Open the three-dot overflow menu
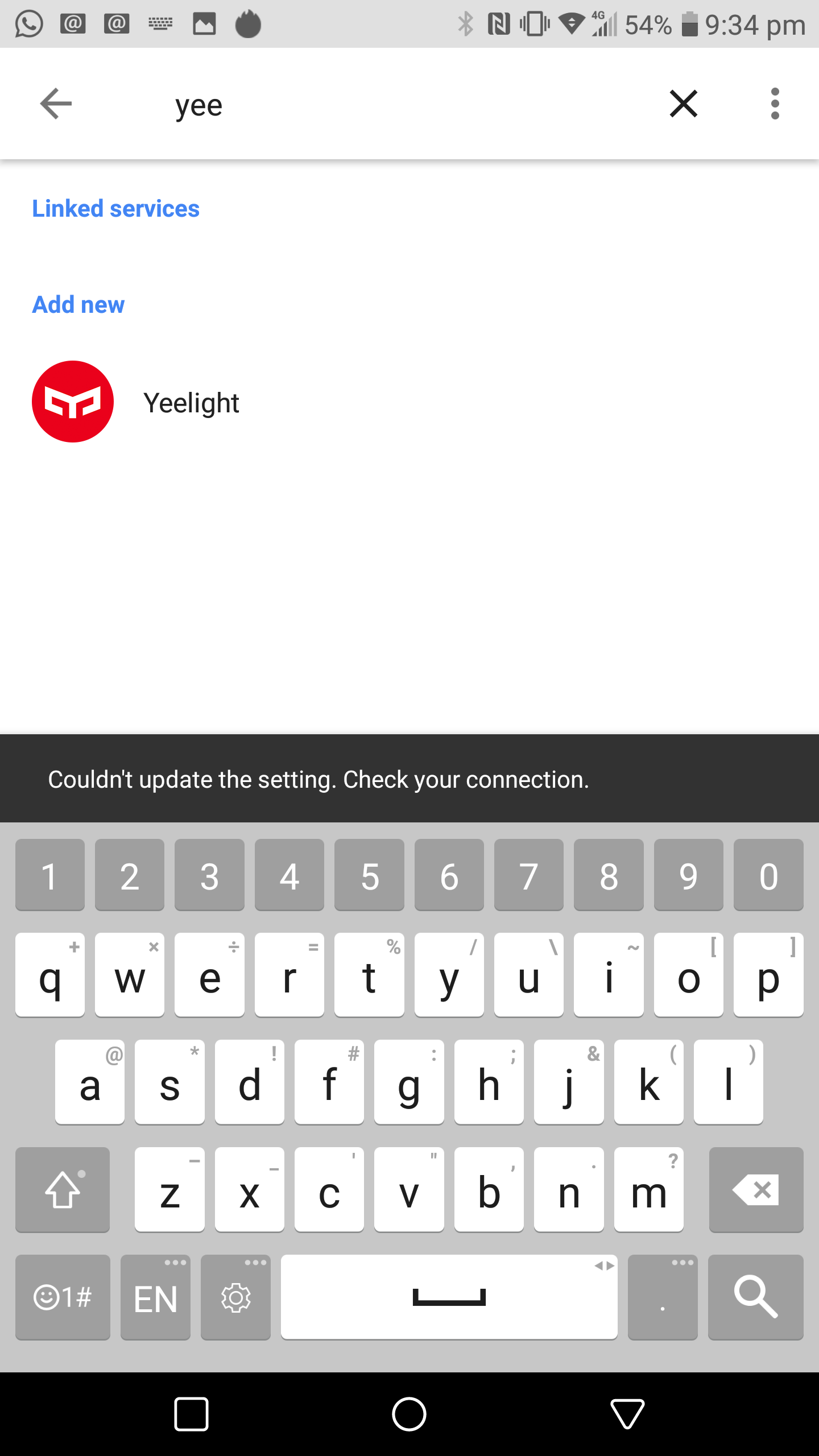 [775, 104]
